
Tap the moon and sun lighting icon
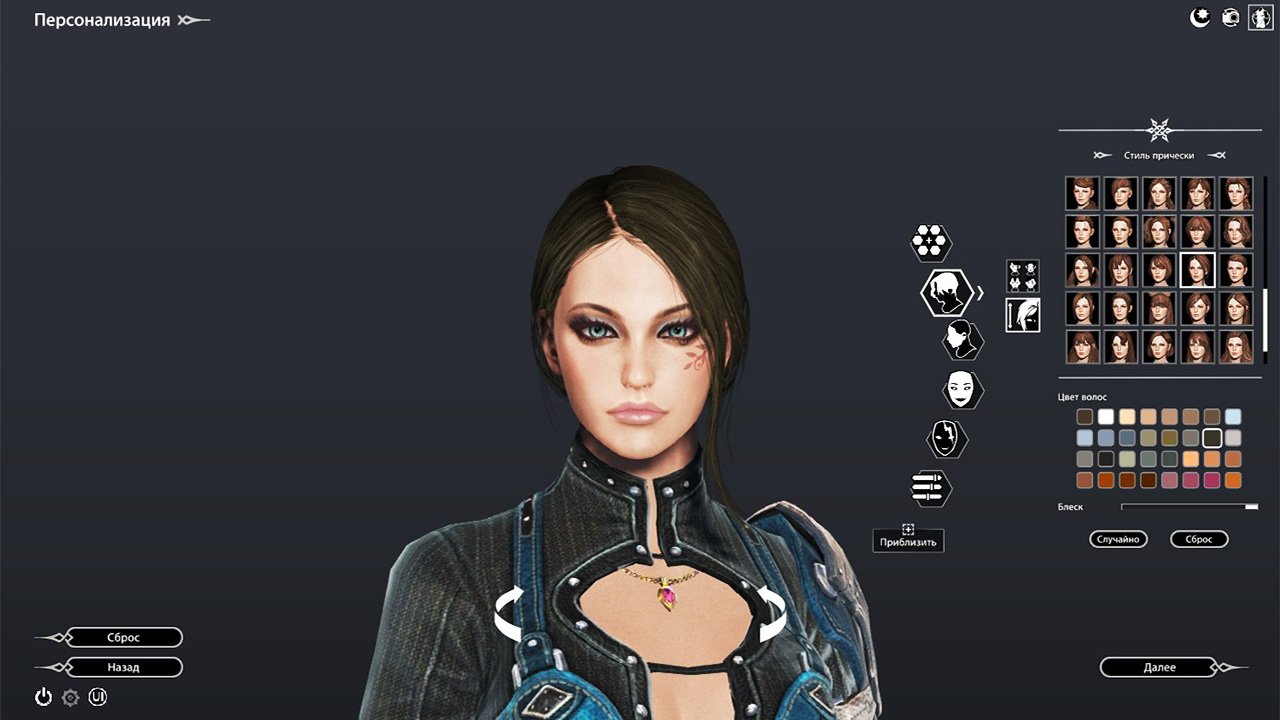(1199, 18)
